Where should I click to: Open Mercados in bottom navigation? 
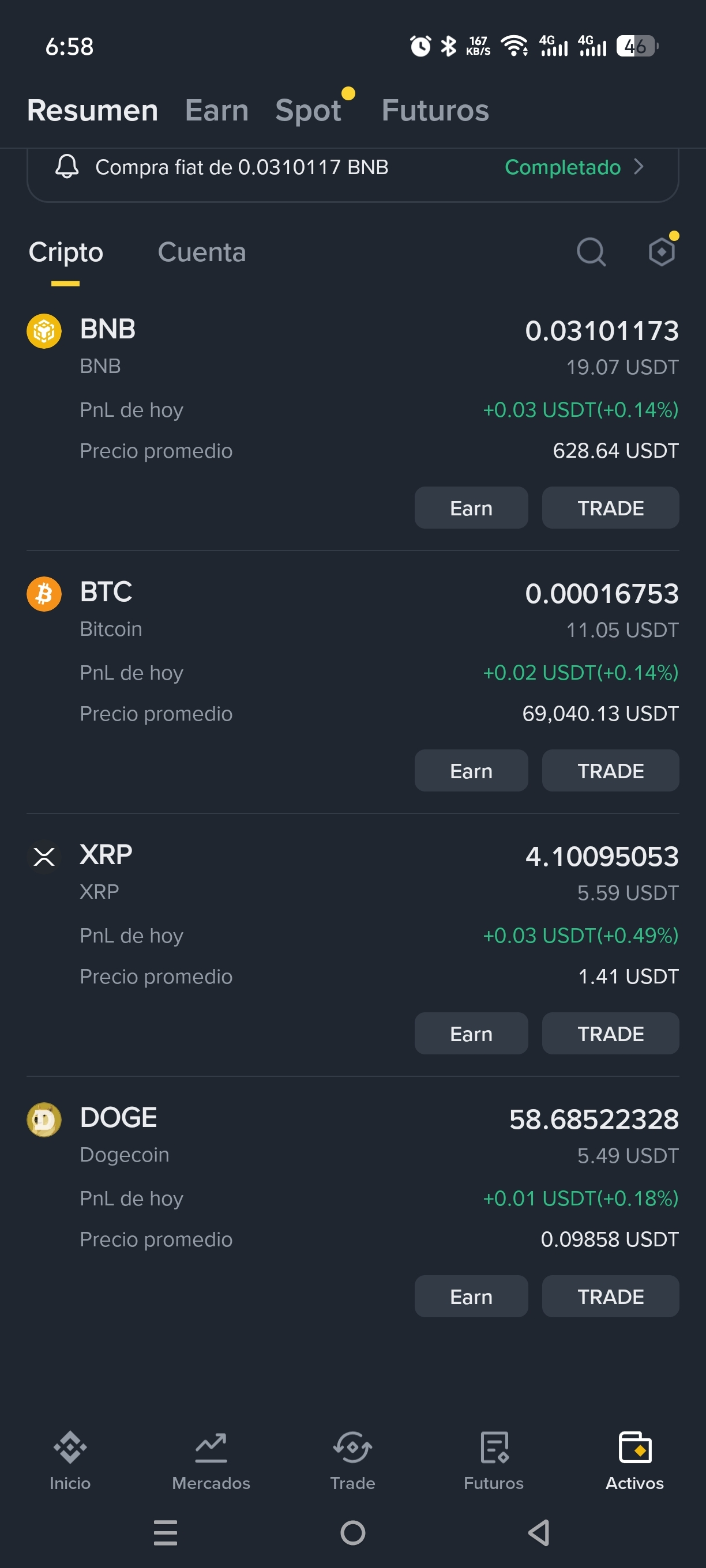[211, 1460]
